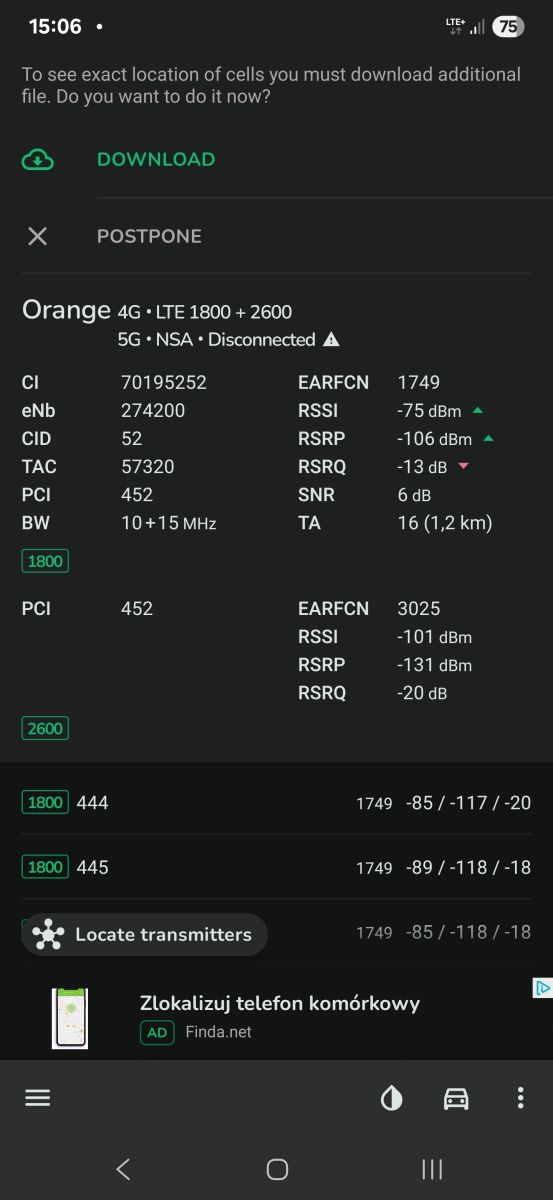The height and width of the screenshot is (1200, 553).
Task: Open neighbor cell 1800 PCI 444
Action: [x=276, y=802]
